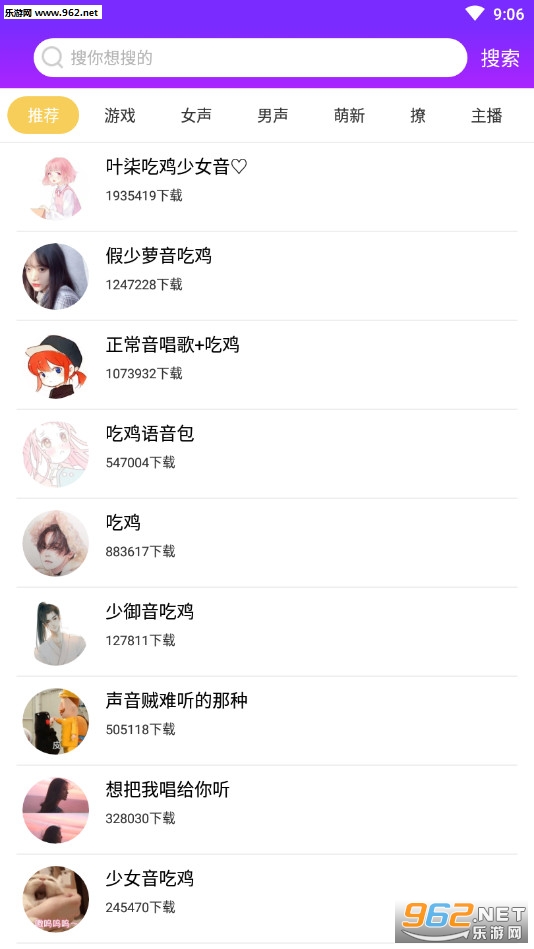The image size is (534, 949).
Task: Switch to the 撩 tab
Action: (x=418, y=115)
